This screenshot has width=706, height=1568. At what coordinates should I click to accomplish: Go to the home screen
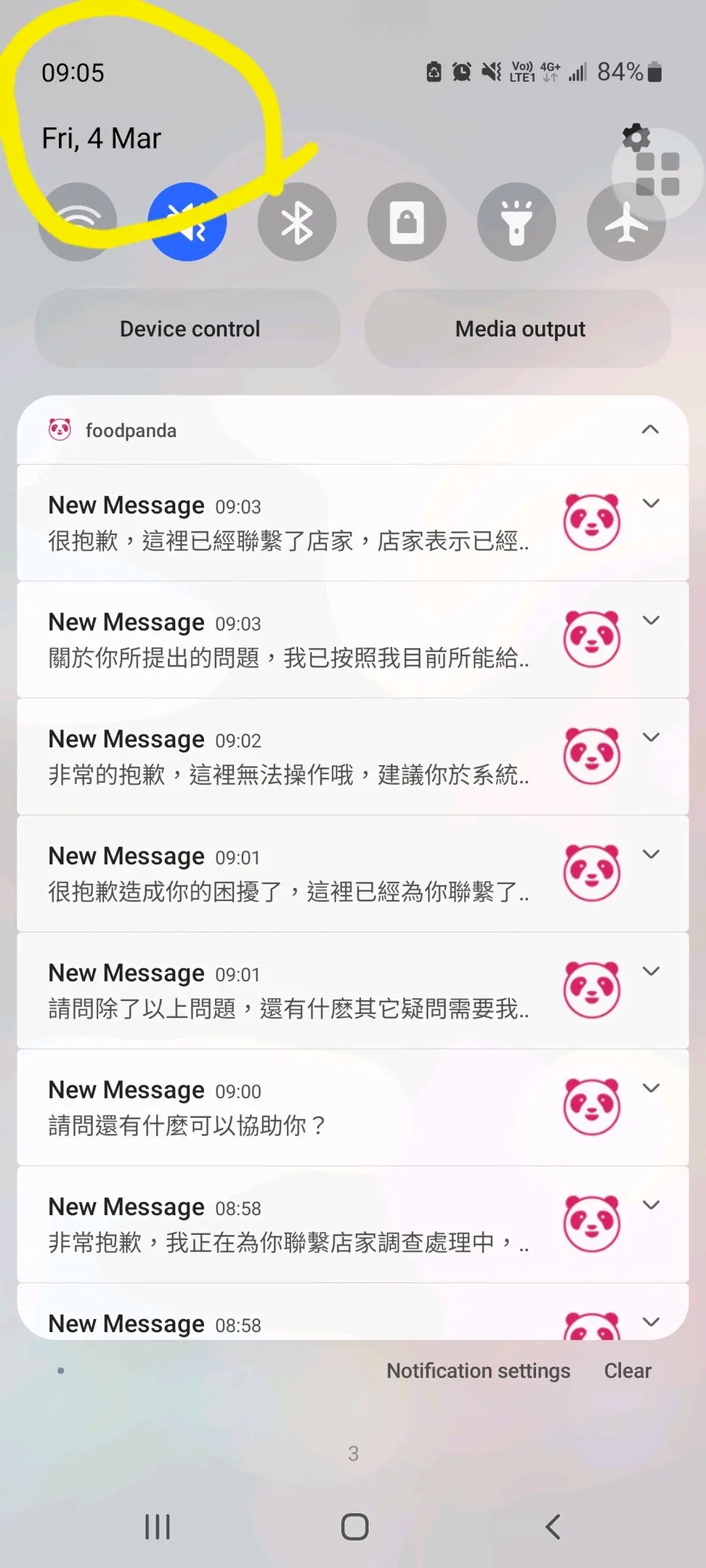click(354, 1527)
